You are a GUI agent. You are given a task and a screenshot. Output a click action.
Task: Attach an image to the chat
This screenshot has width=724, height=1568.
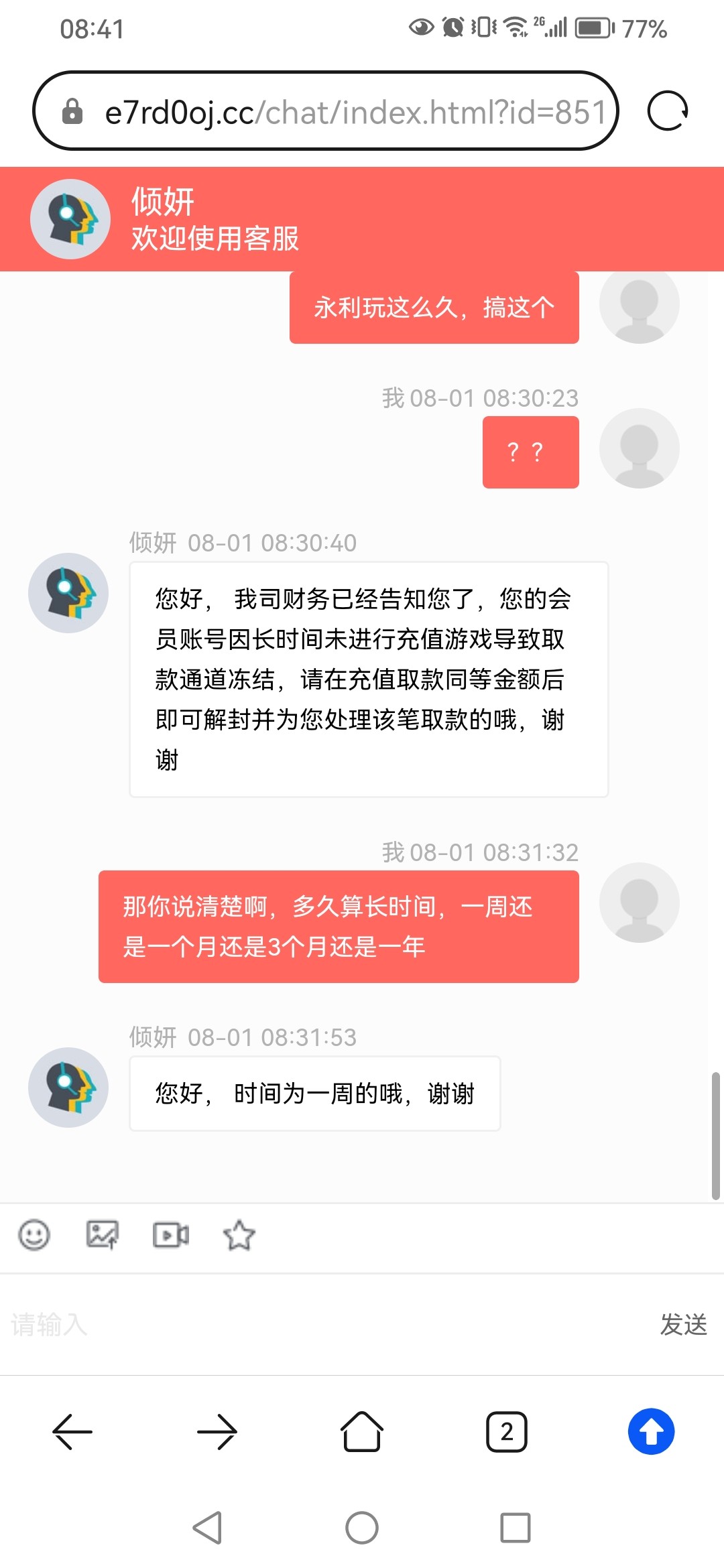click(x=103, y=1234)
